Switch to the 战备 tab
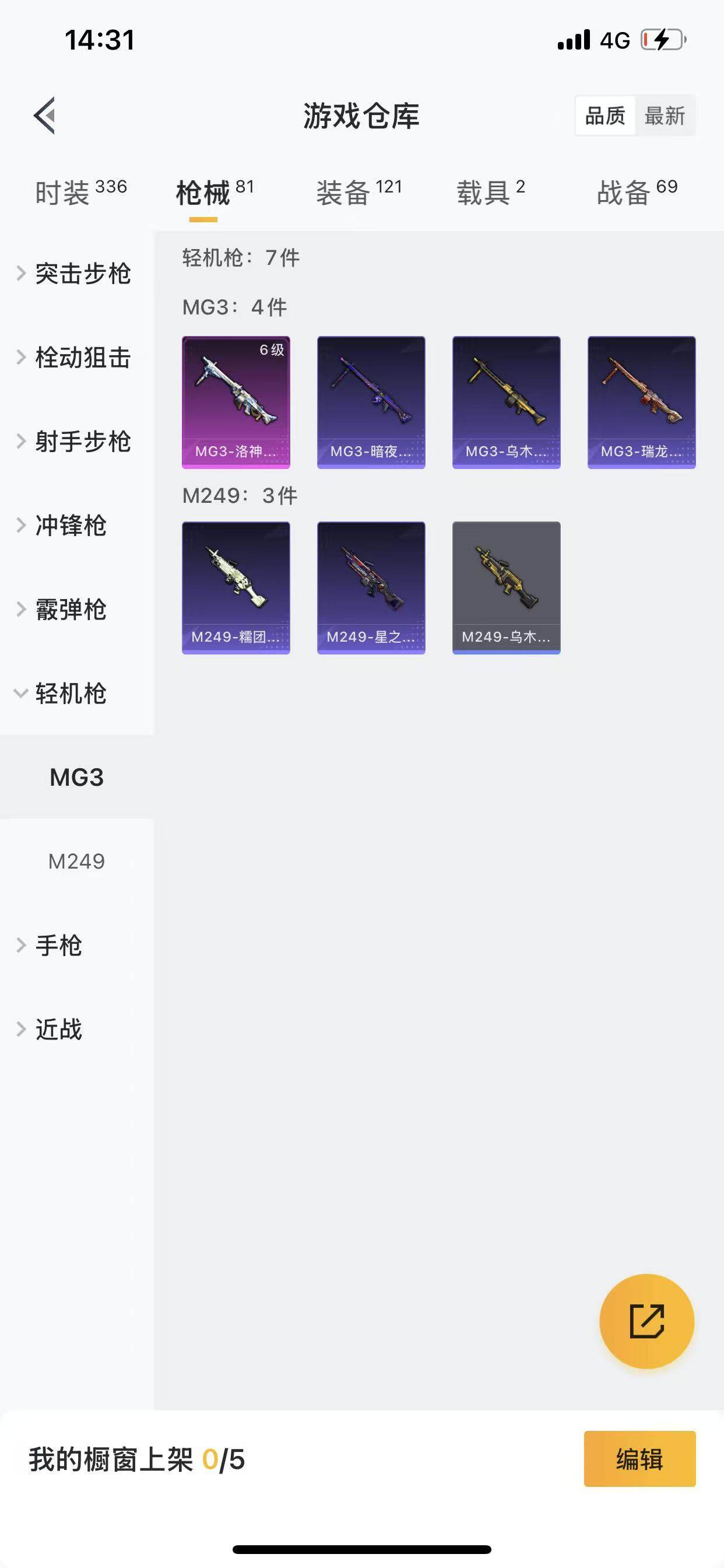Screen dimensions: 724x1568 click(637, 193)
